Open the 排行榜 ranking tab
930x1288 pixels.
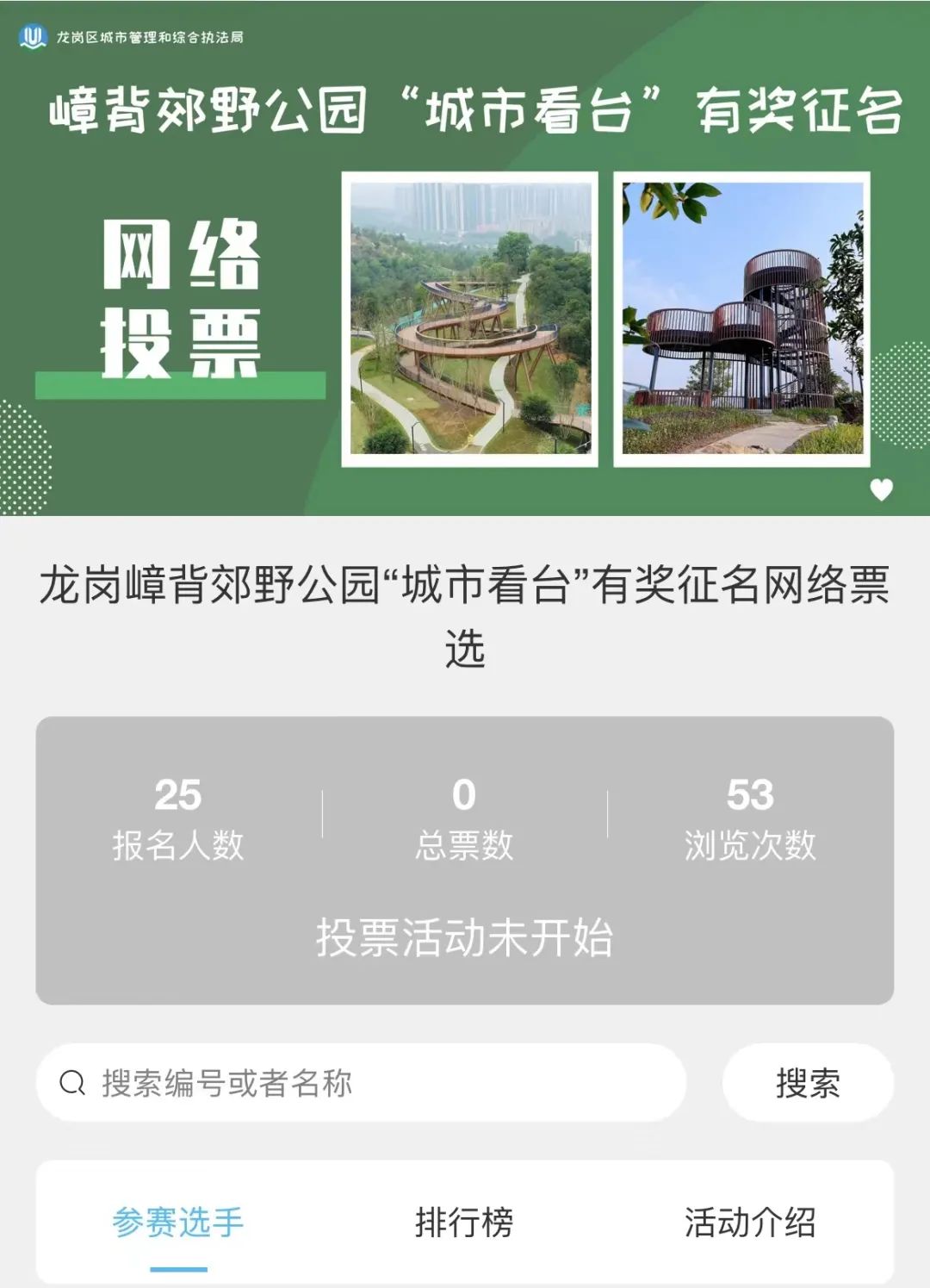click(464, 1223)
